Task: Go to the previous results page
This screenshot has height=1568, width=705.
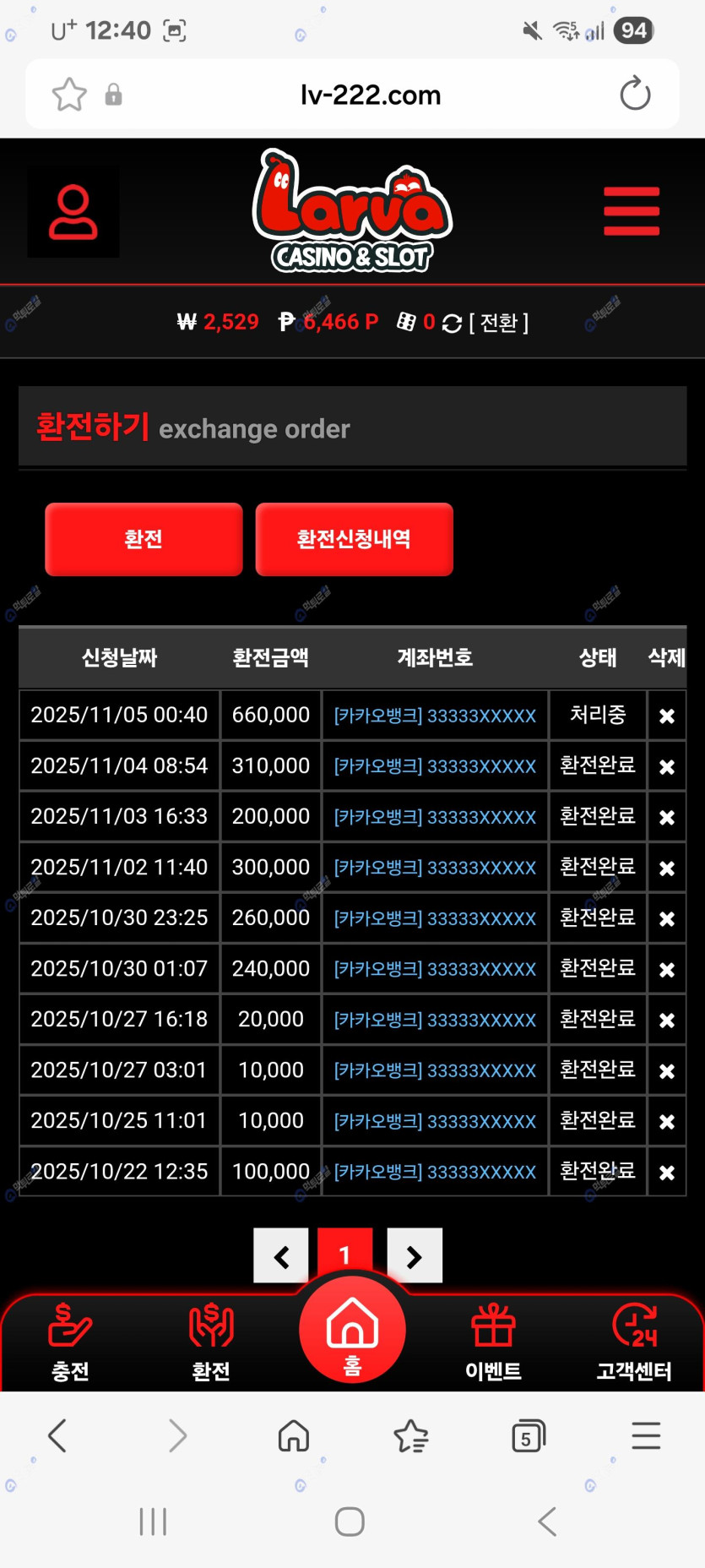Action: tap(281, 1256)
